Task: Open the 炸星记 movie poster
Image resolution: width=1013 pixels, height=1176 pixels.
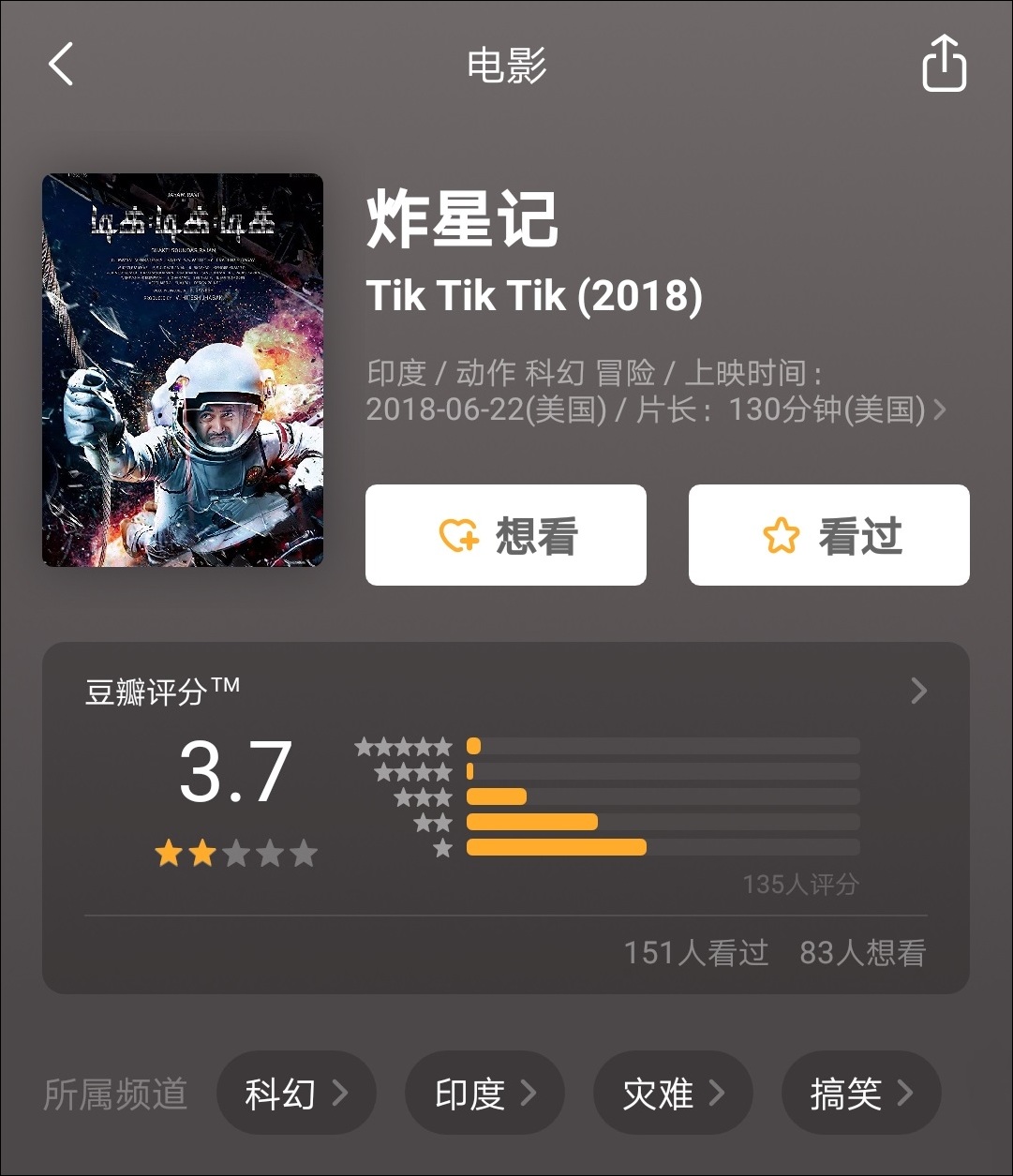Action: point(183,370)
